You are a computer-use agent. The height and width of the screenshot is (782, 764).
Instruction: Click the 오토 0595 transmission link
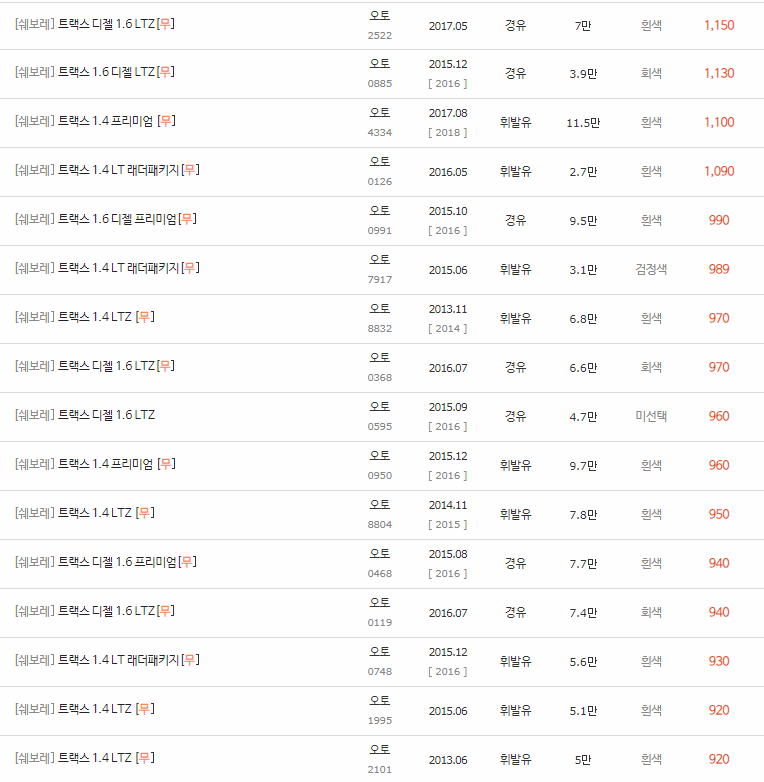point(378,415)
